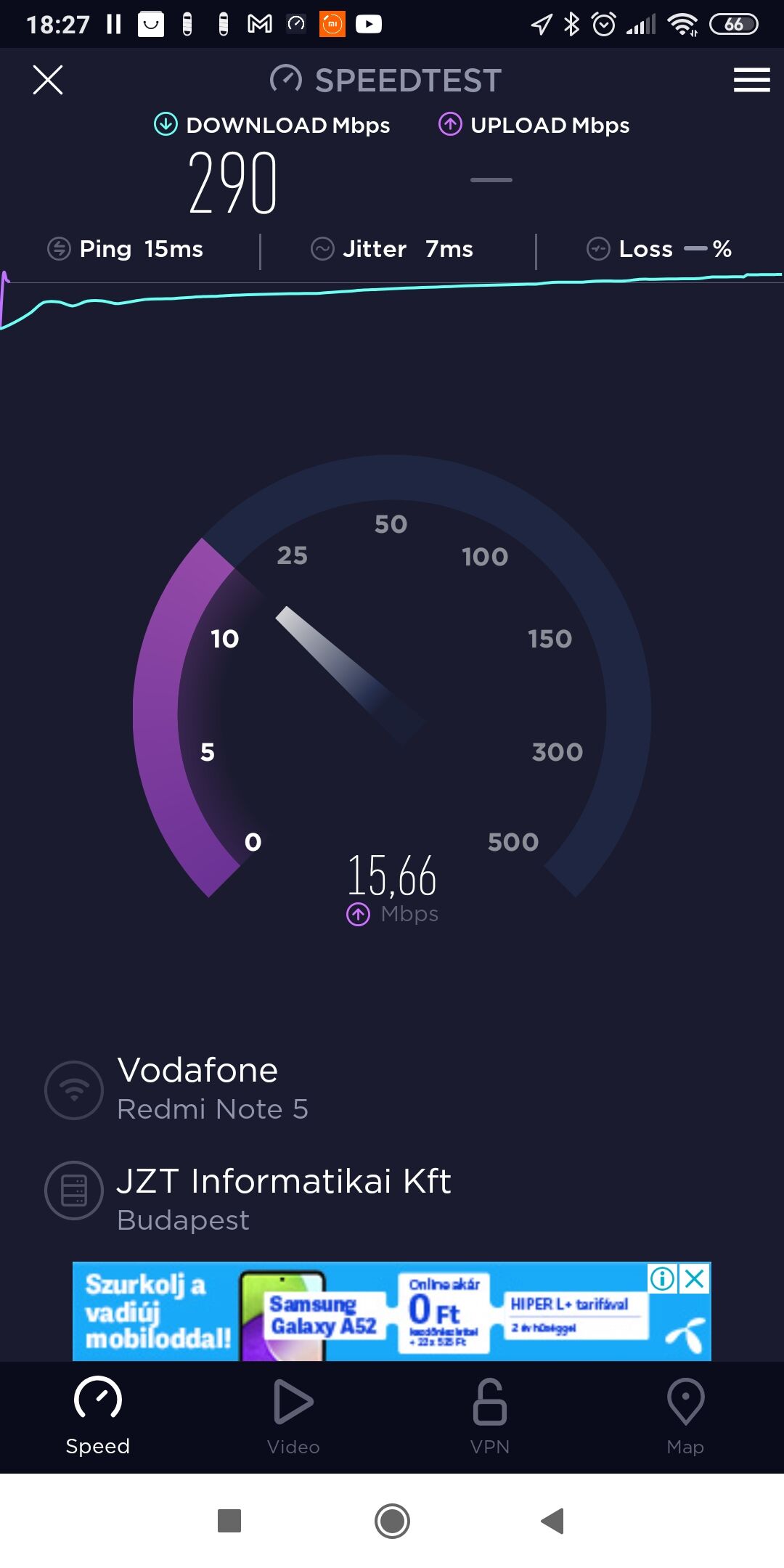Open the Map tab
Screen dimensions: 784x1568
[685, 1416]
